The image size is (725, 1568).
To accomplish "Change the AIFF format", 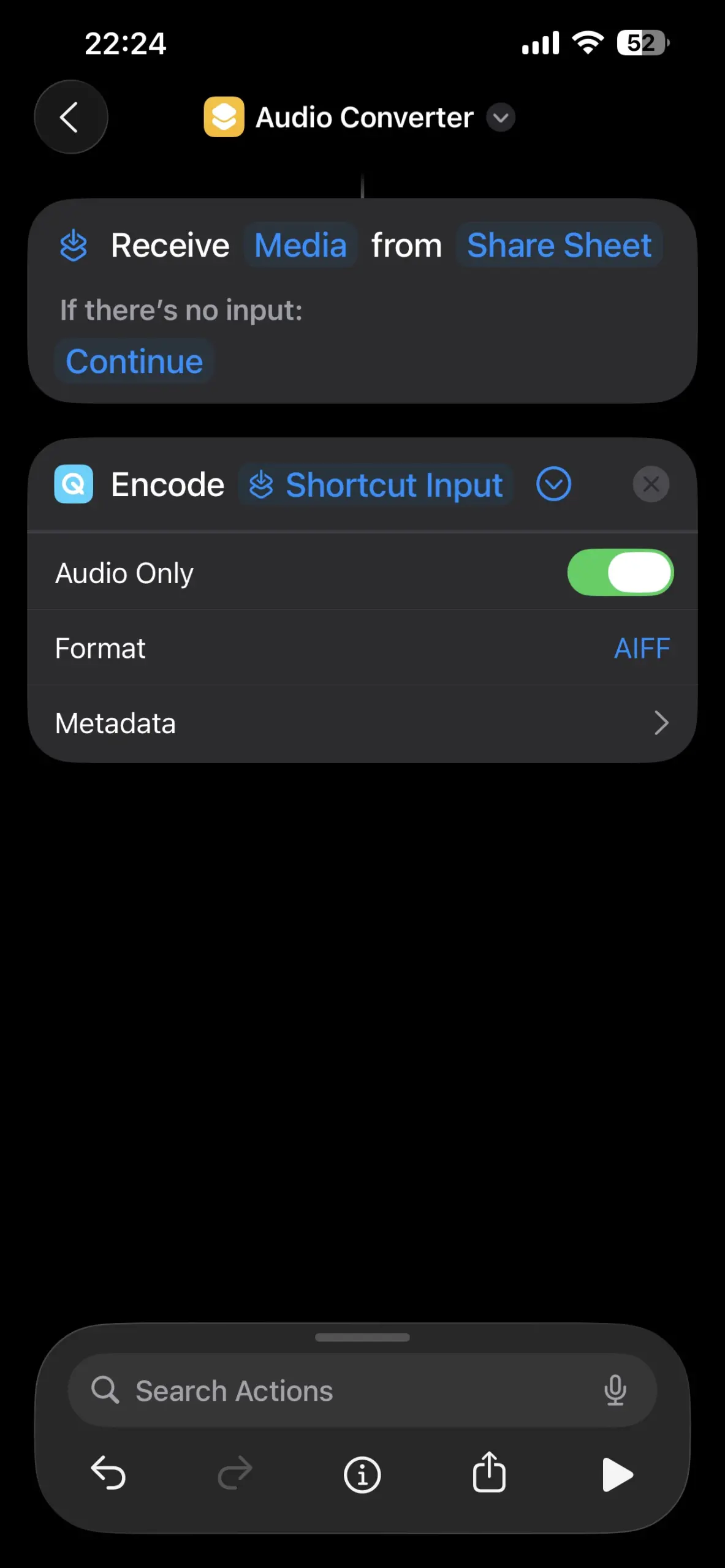I will coord(642,648).
